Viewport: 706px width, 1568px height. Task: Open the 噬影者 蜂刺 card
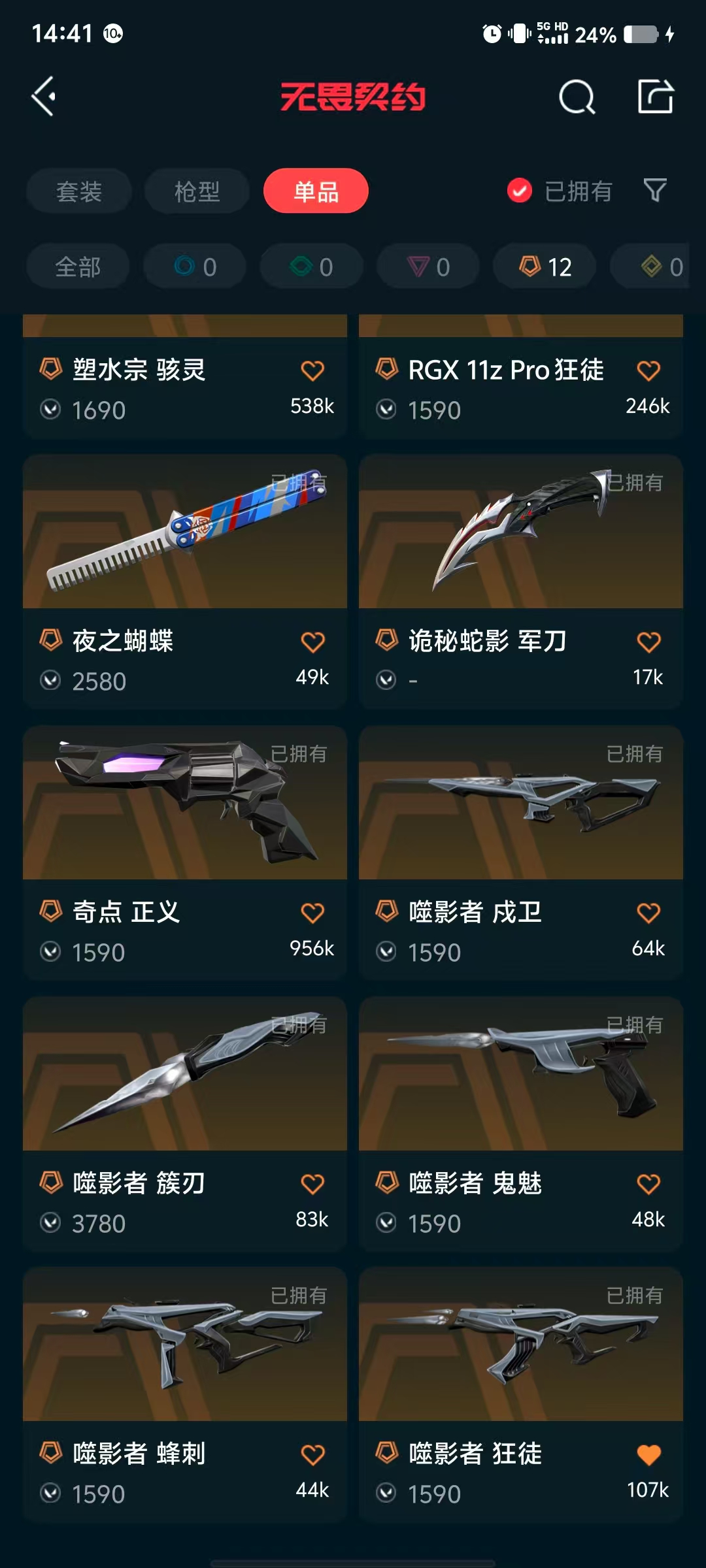click(185, 1395)
